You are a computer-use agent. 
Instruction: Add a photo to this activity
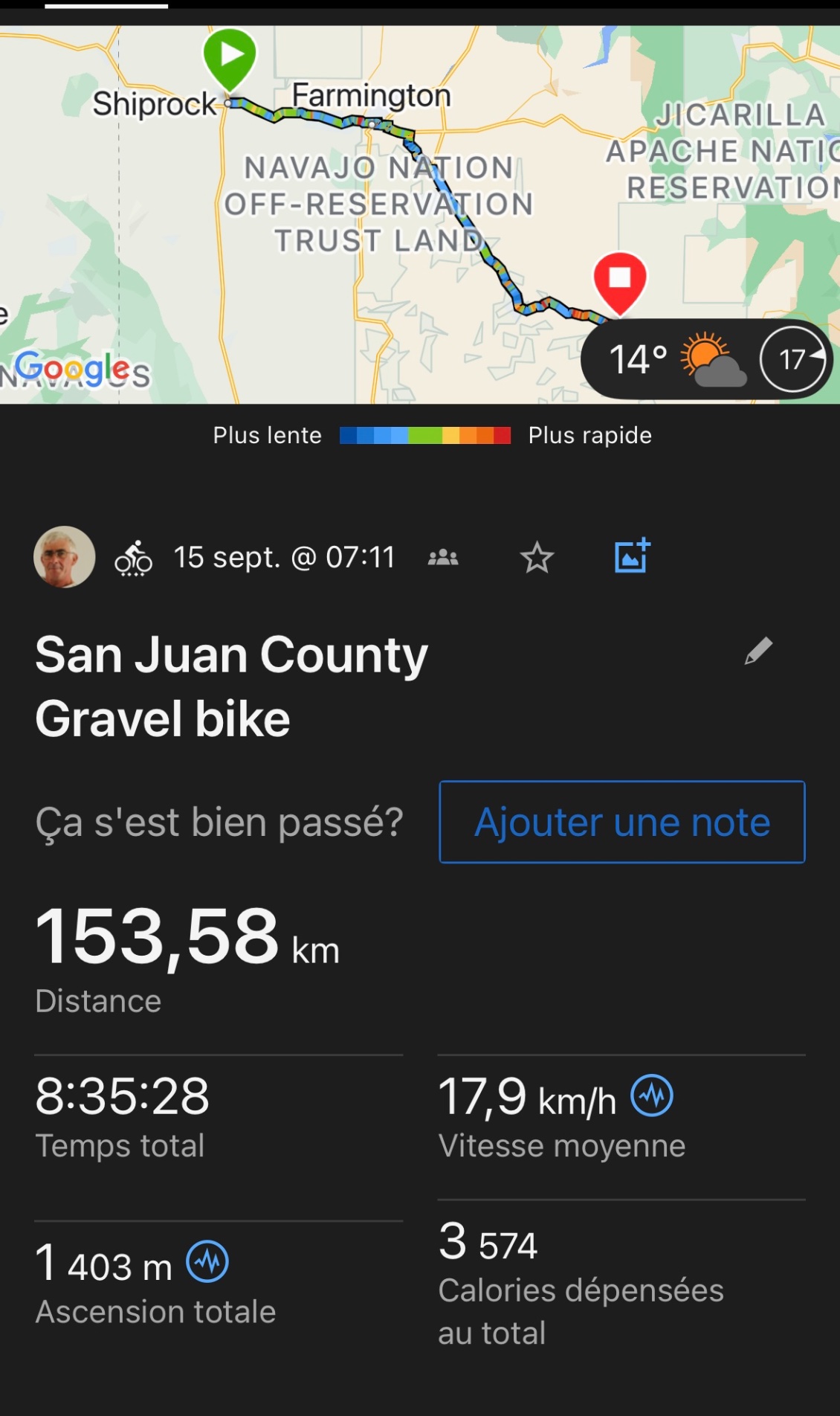tap(632, 556)
